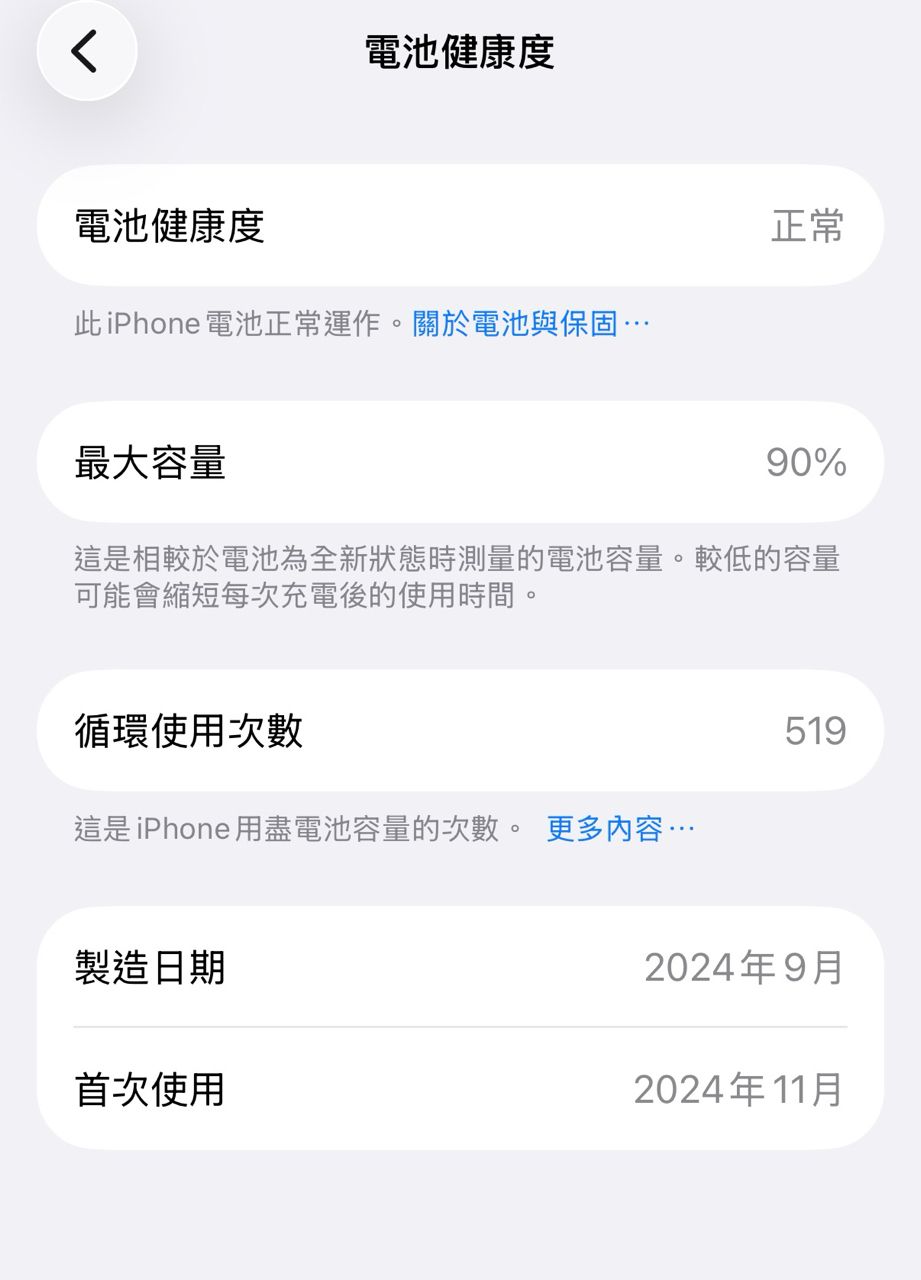The height and width of the screenshot is (1280, 921).
Task: Go back from the 電池健康度 page
Action: (x=86, y=51)
